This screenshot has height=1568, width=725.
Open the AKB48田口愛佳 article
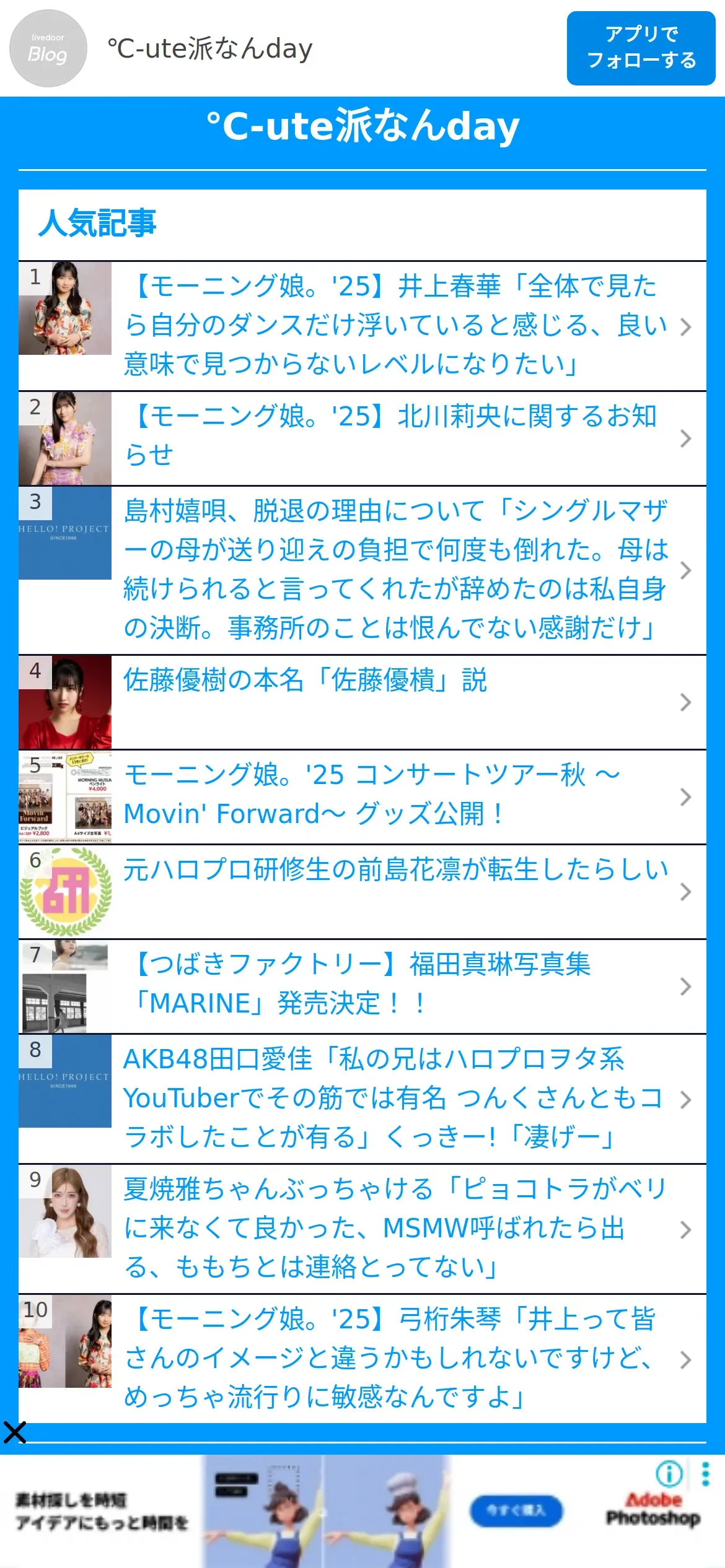click(x=394, y=1098)
